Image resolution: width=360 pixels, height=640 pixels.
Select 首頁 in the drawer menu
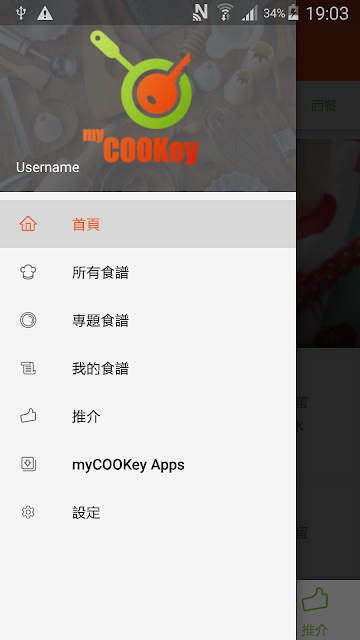click(x=147, y=224)
